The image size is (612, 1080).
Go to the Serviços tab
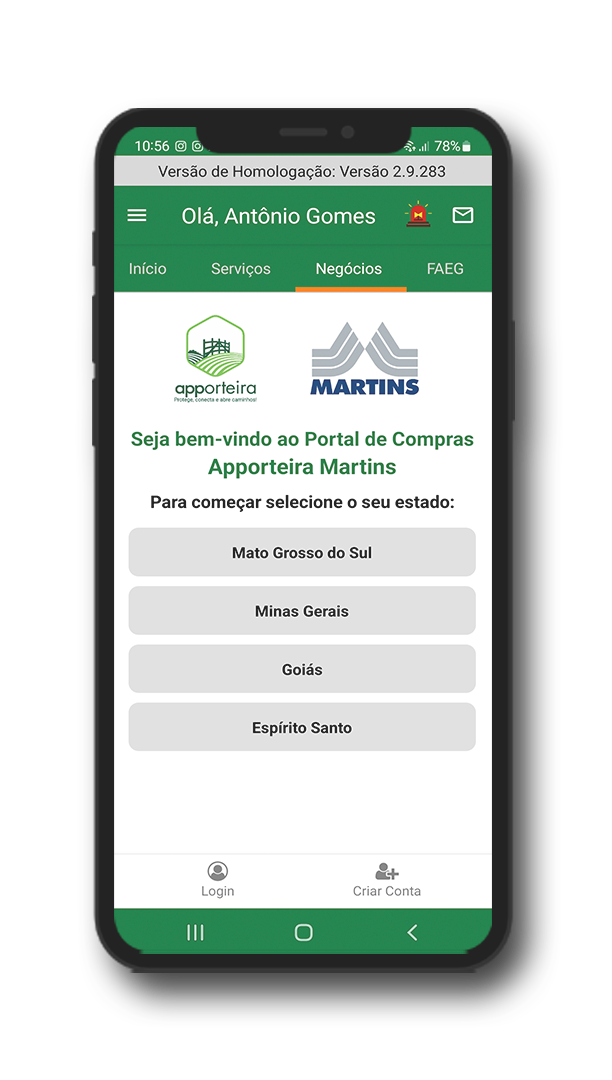(x=241, y=269)
